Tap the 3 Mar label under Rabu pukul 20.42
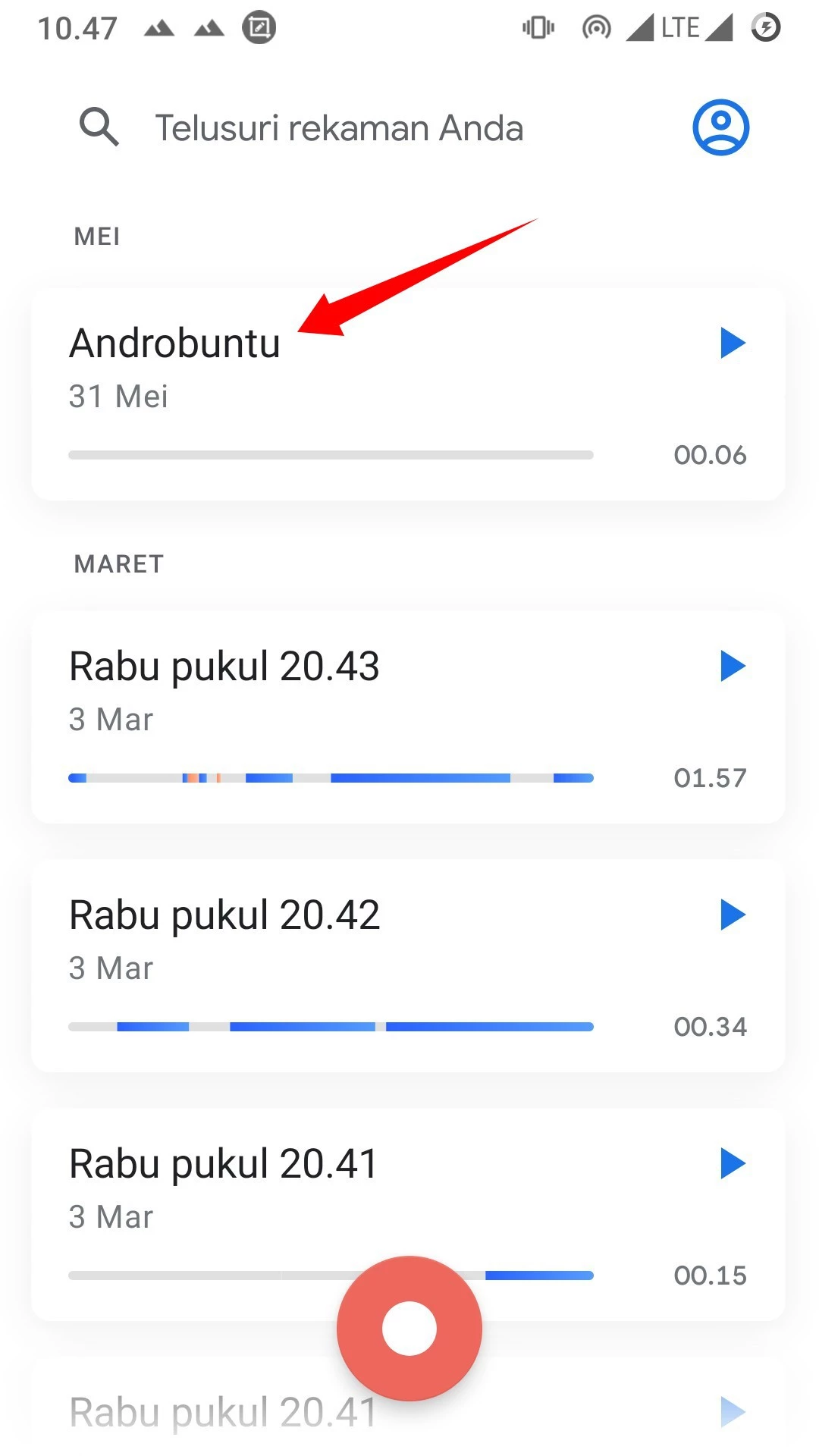The image size is (819, 1456). coord(111,968)
